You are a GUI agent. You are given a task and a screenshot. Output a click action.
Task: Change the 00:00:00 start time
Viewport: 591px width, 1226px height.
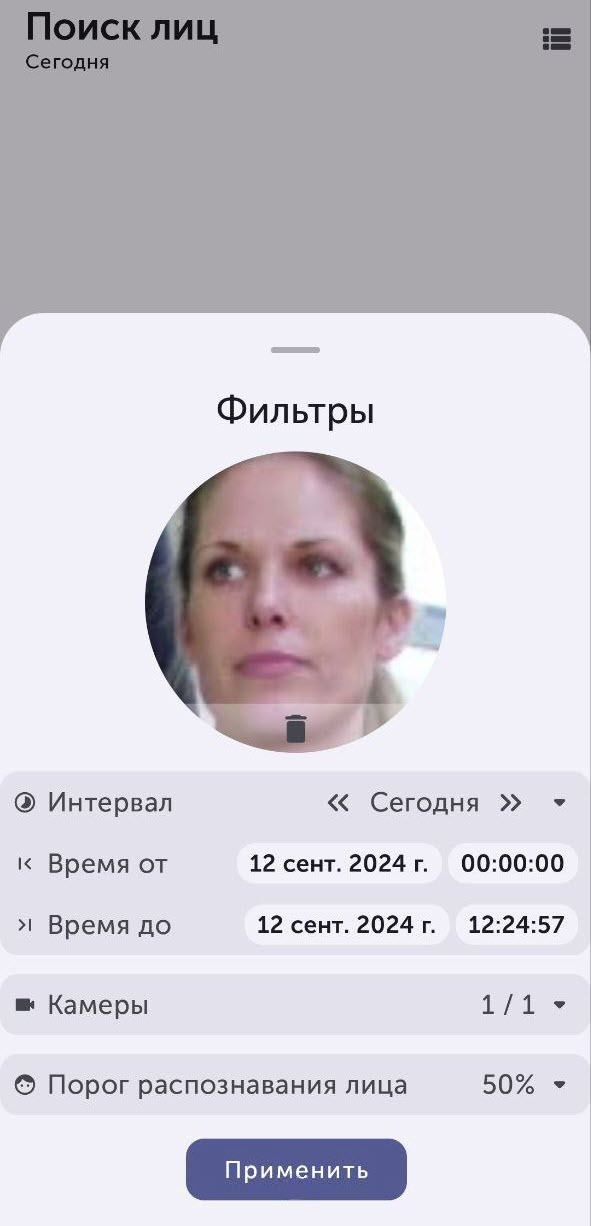pyautogui.click(x=513, y=864)
